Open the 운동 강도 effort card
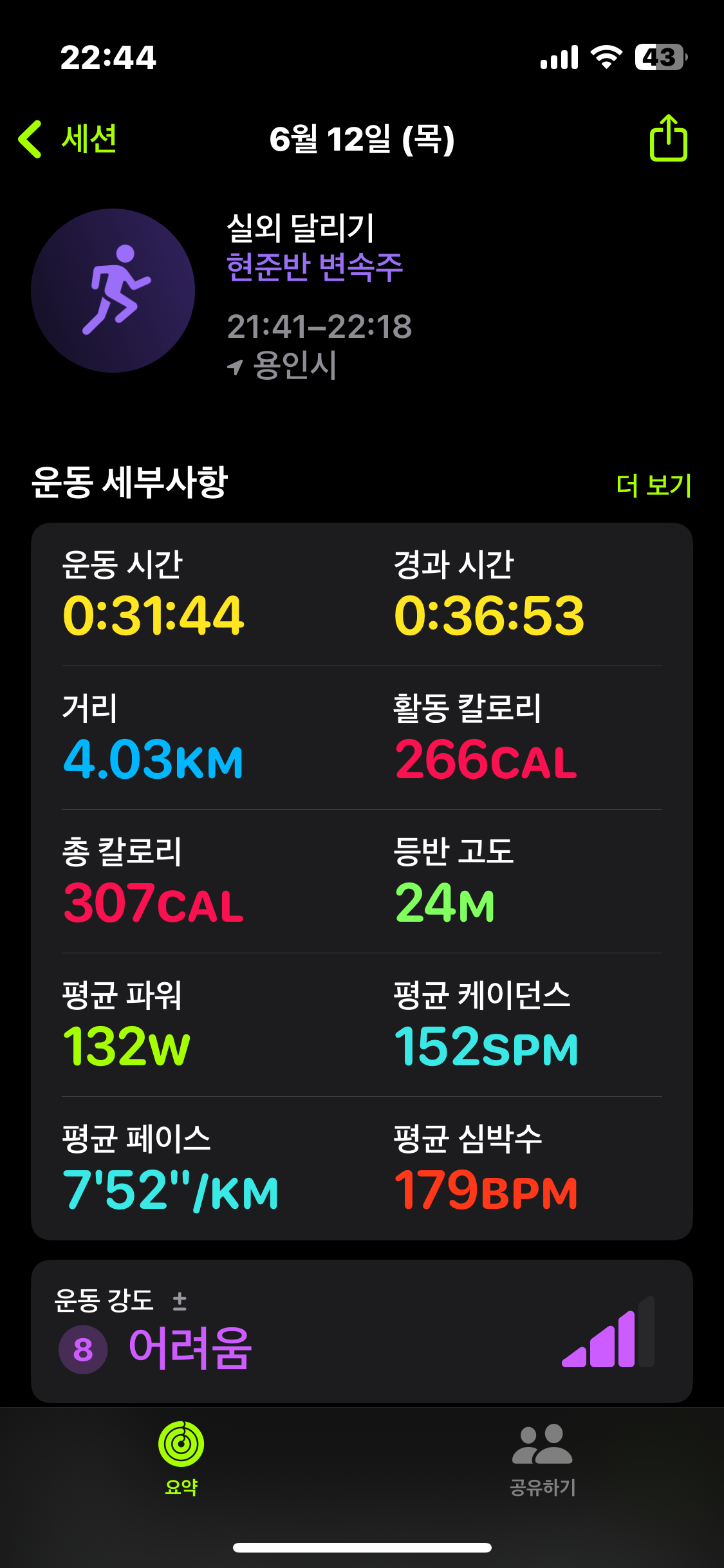This screenshot has width=724, height=1568. tap(362, 1331)
